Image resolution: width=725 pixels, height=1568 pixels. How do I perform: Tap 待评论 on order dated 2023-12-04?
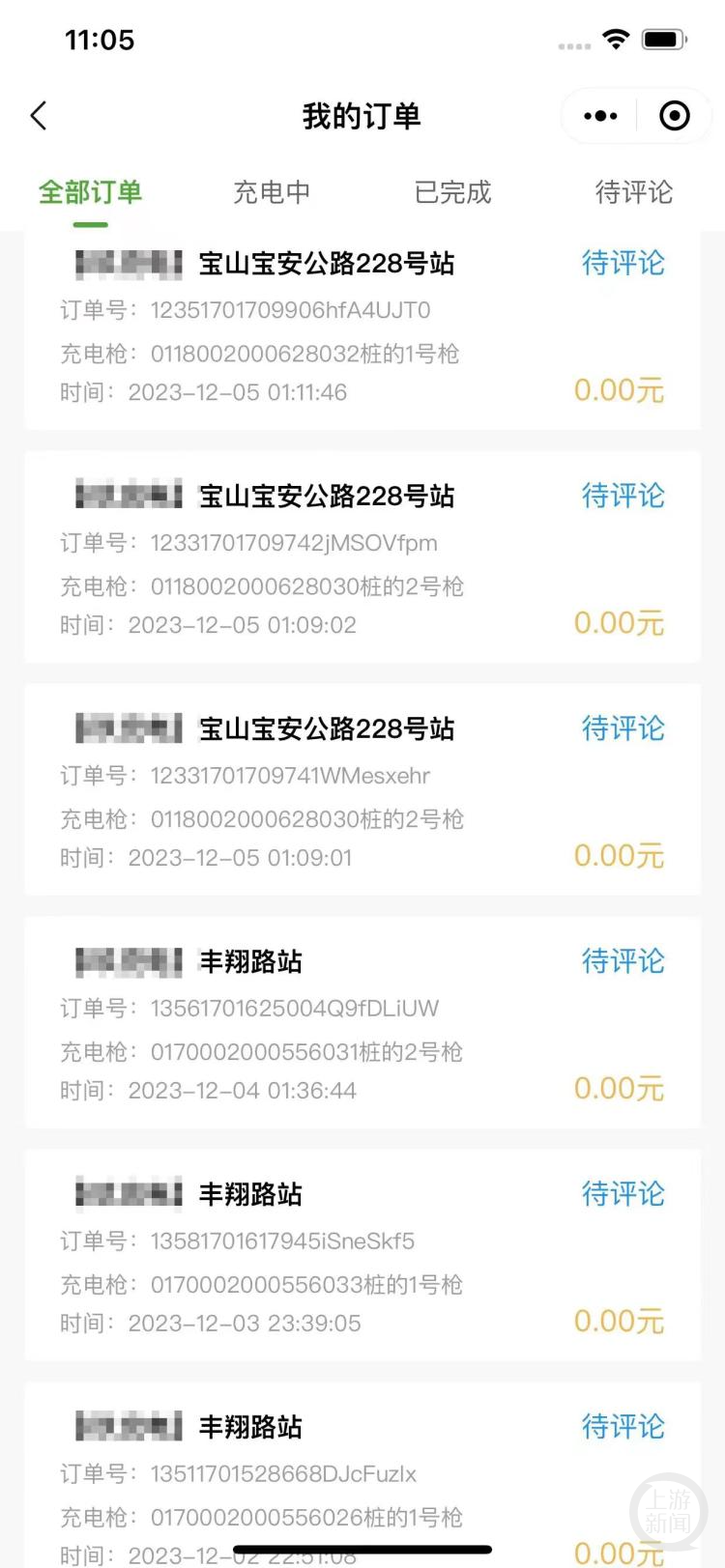coord(623,961)
